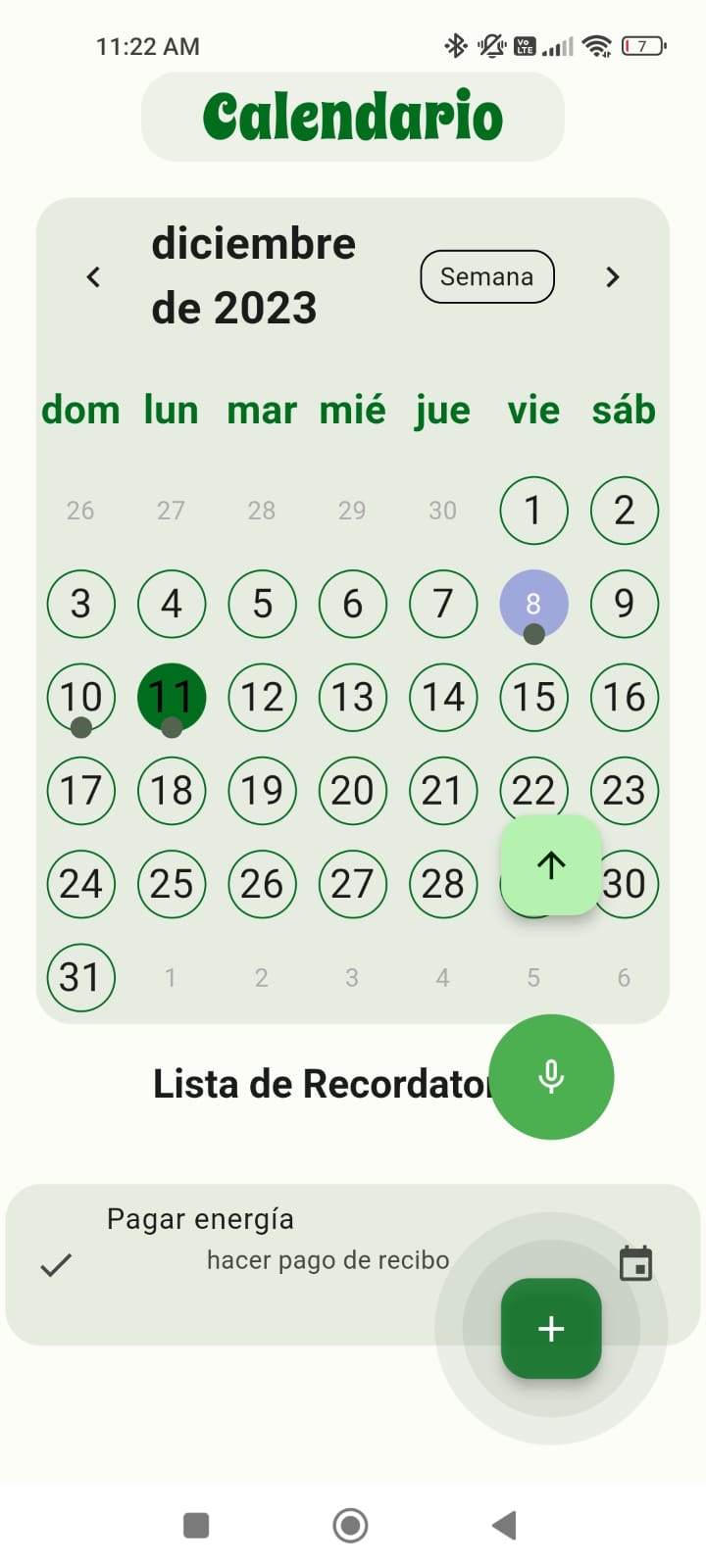
Task: Open the Pagar energía reminder details
Action: tap(200, 1218)
